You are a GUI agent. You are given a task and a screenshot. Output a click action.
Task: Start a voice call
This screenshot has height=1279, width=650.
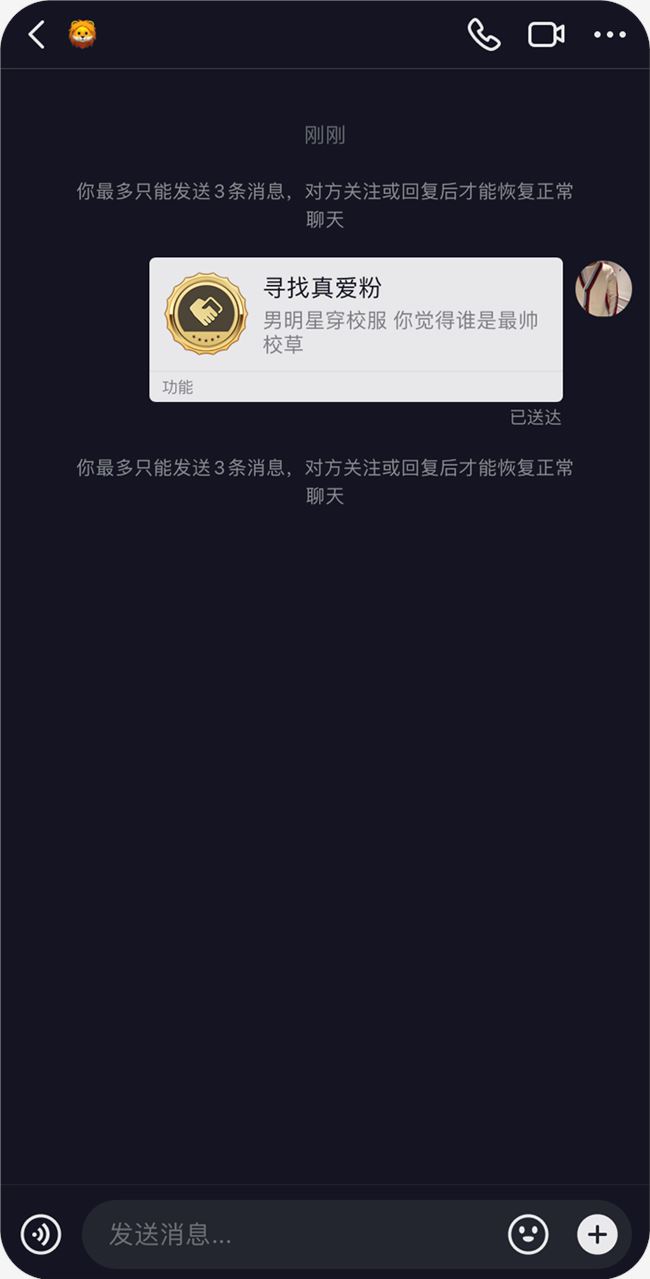point(484,35)
